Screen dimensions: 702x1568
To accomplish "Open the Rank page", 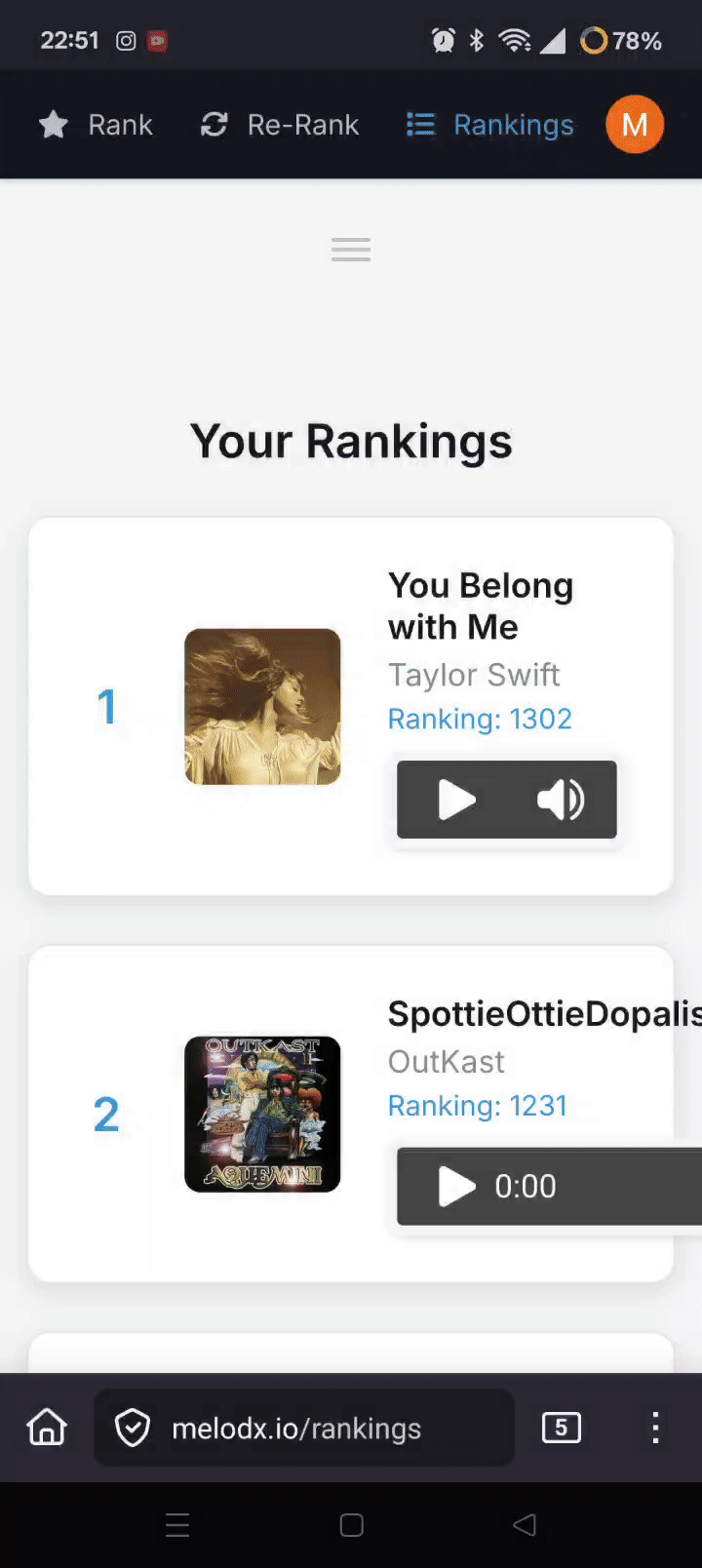I will tap(96, 125).
